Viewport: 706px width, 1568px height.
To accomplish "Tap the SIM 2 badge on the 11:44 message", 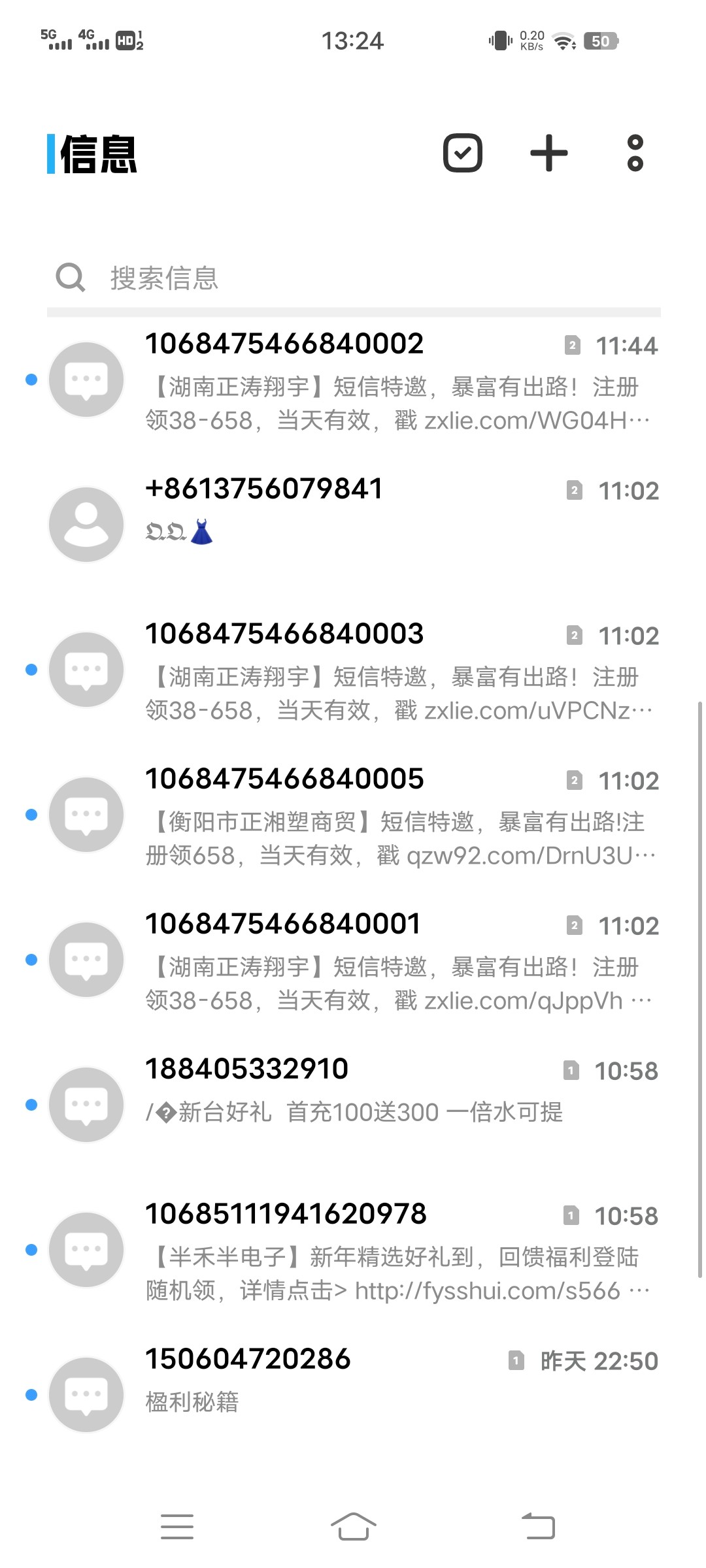I will 574,346.
